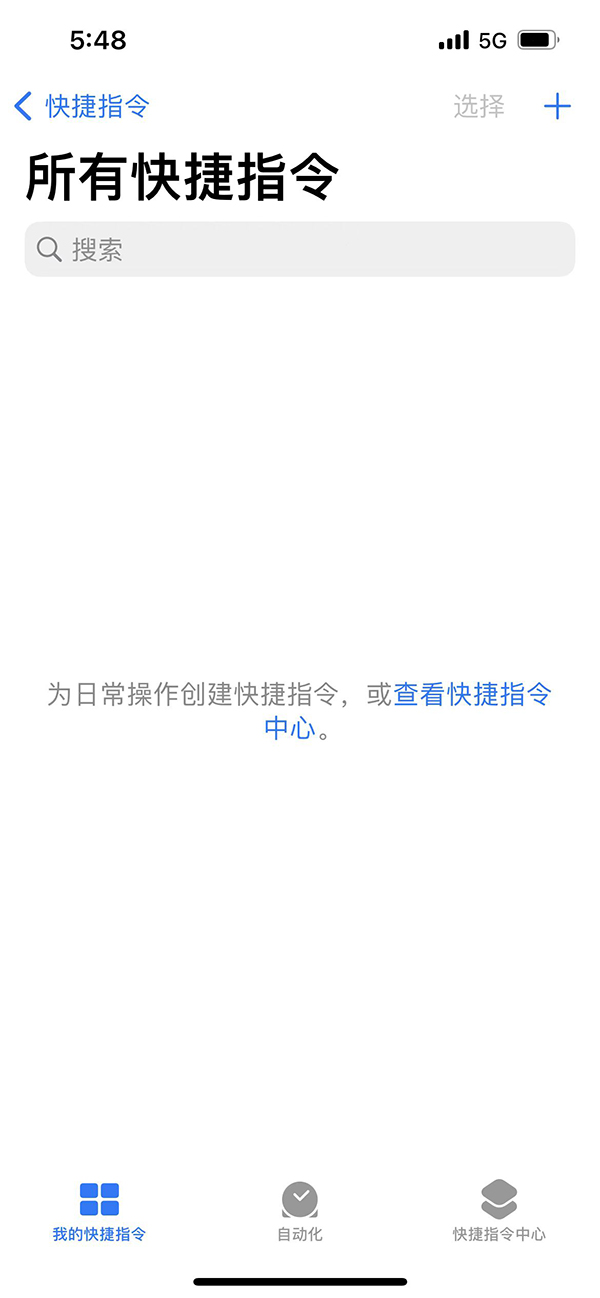Tap the 搜索 search field

click(300, 249)
